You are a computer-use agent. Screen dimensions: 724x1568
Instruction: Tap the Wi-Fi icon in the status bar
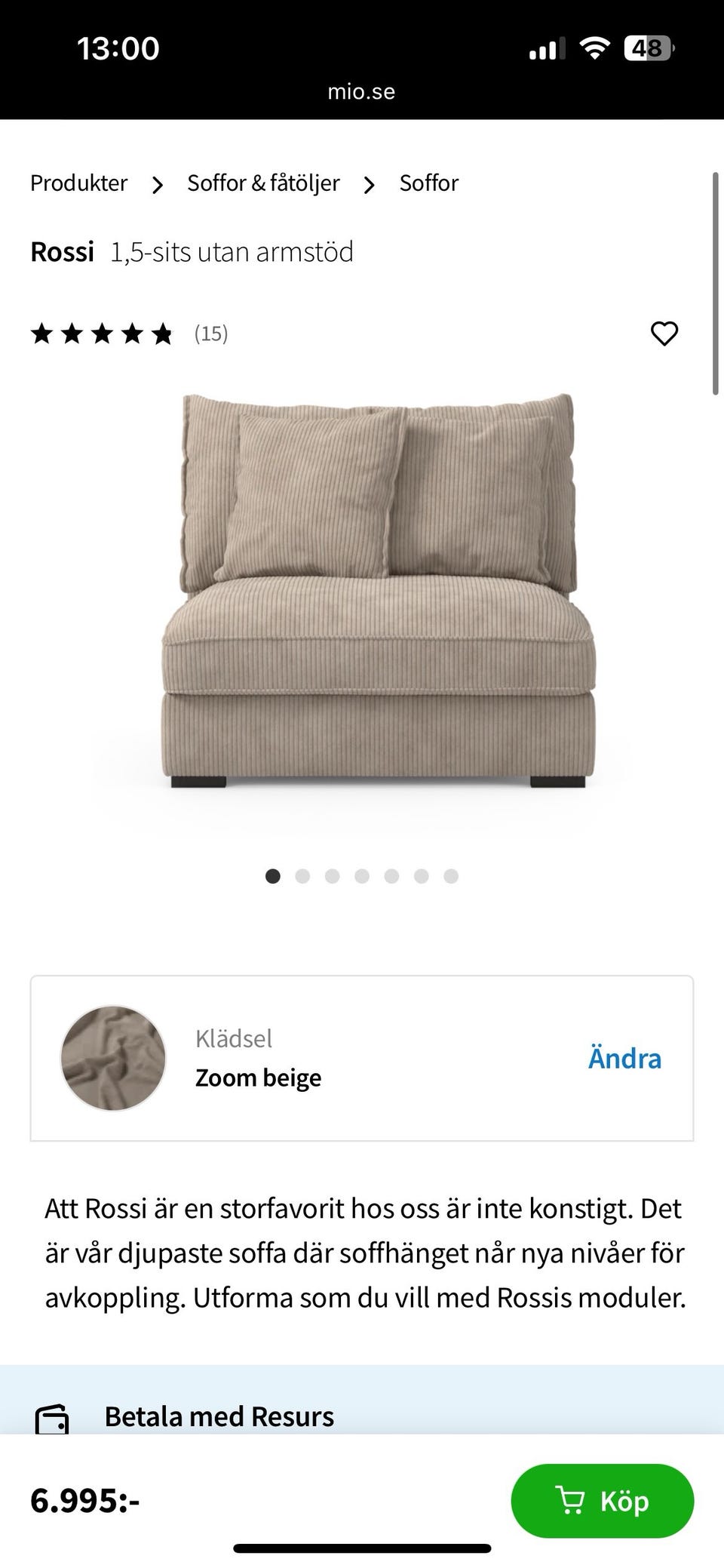[593, 48]
